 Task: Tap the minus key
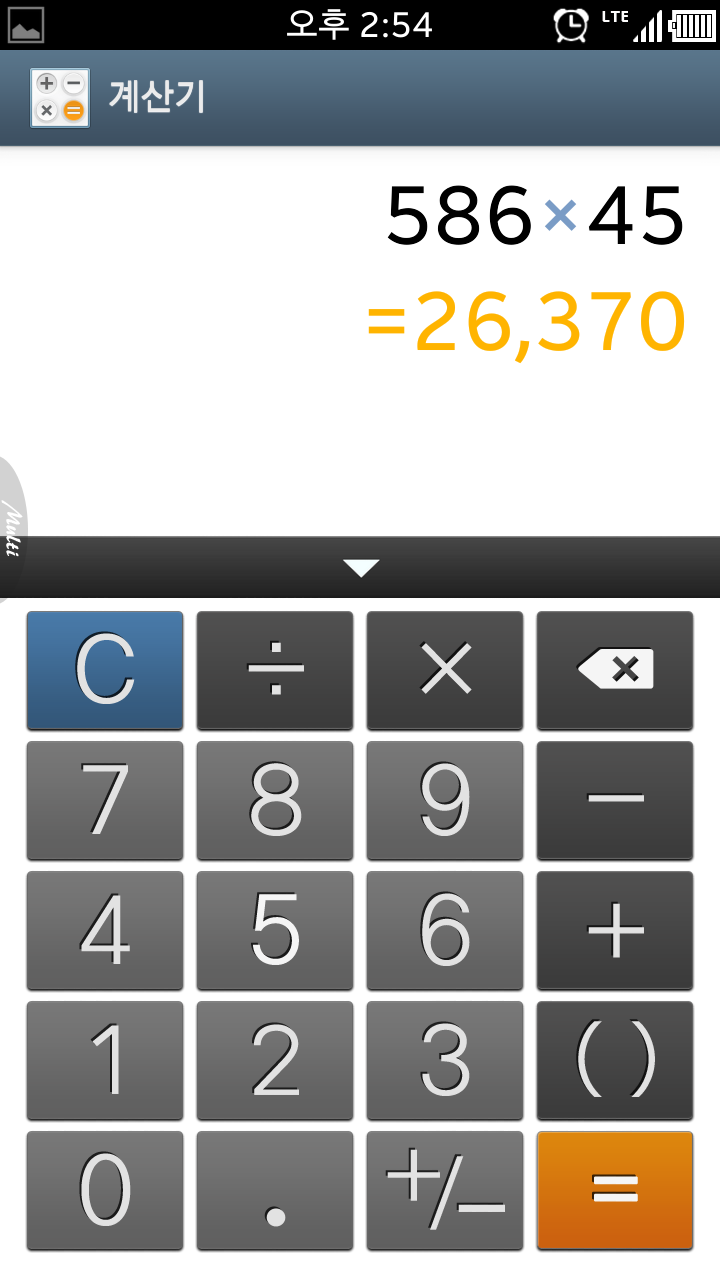point(615,800)
